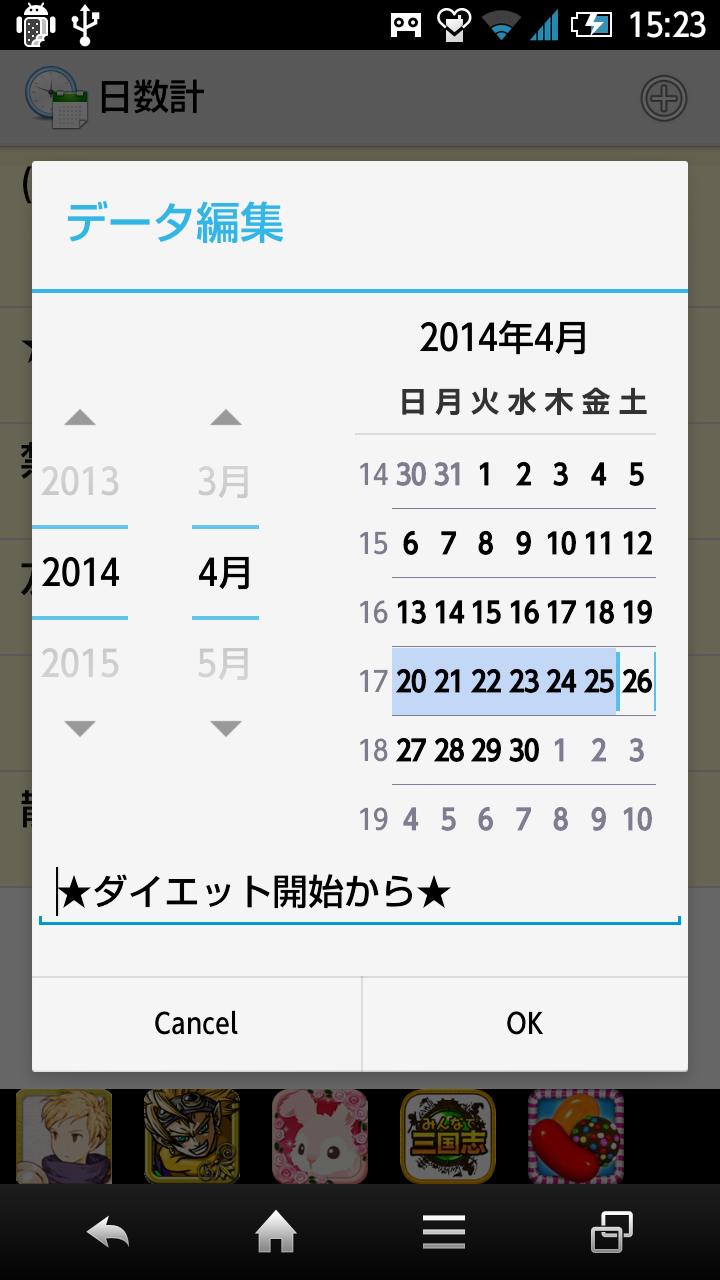Advance the month with the down arrow
Viewport: 720px width, 1280px height.
coord(225,728)
